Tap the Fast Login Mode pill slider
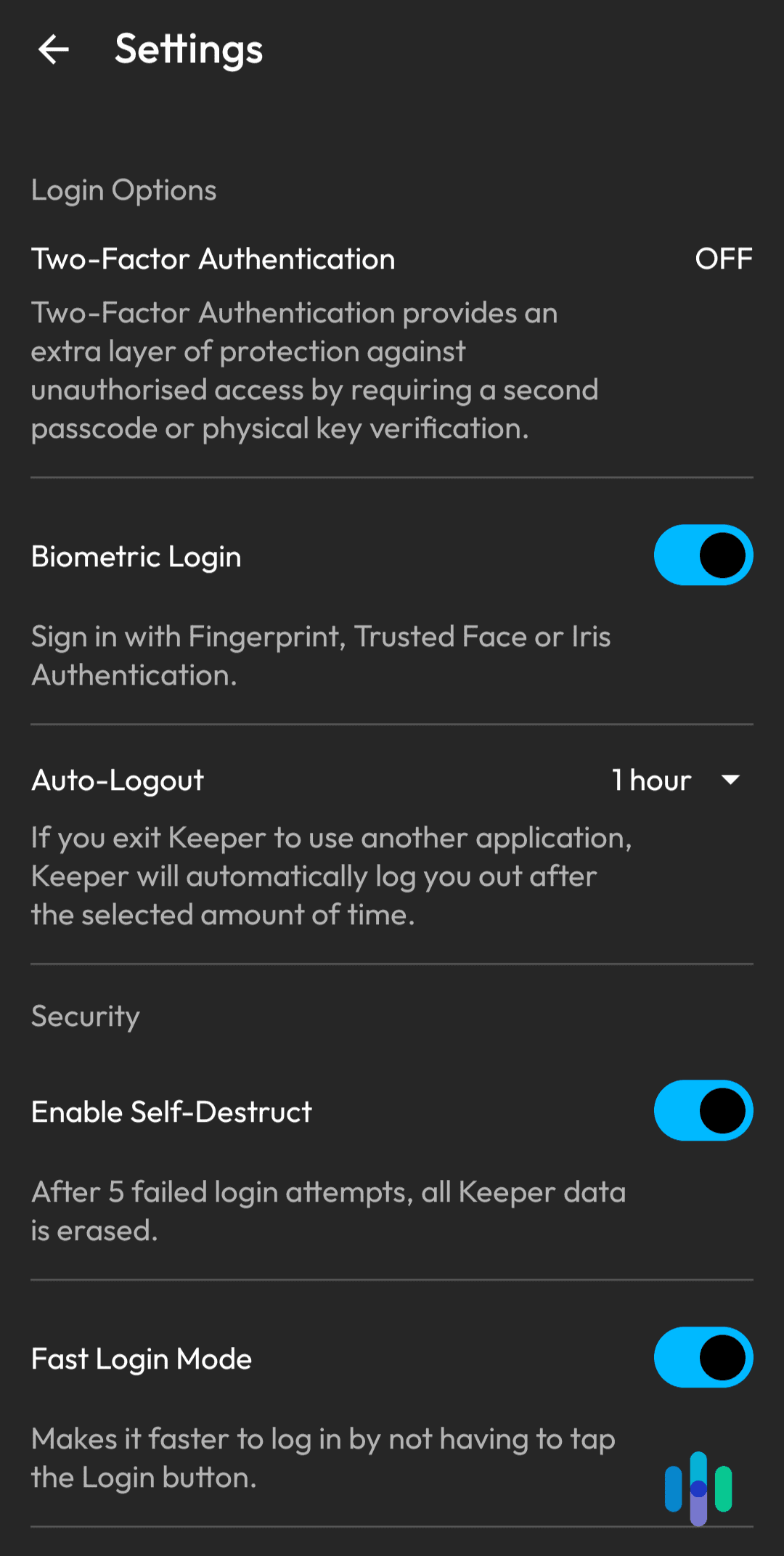This screenshot has height=1556, width=784. [703, 1357]
